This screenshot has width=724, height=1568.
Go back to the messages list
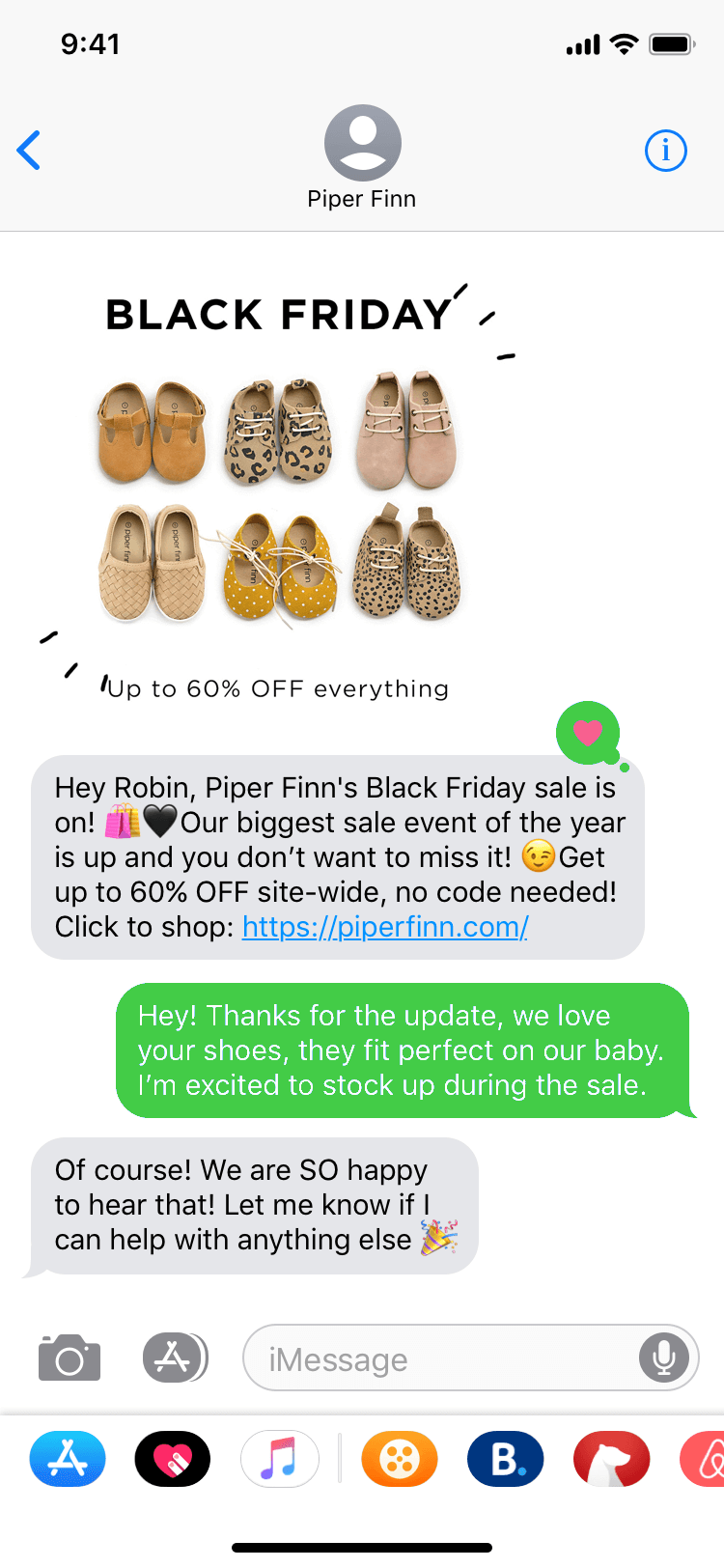click(29, 151)
